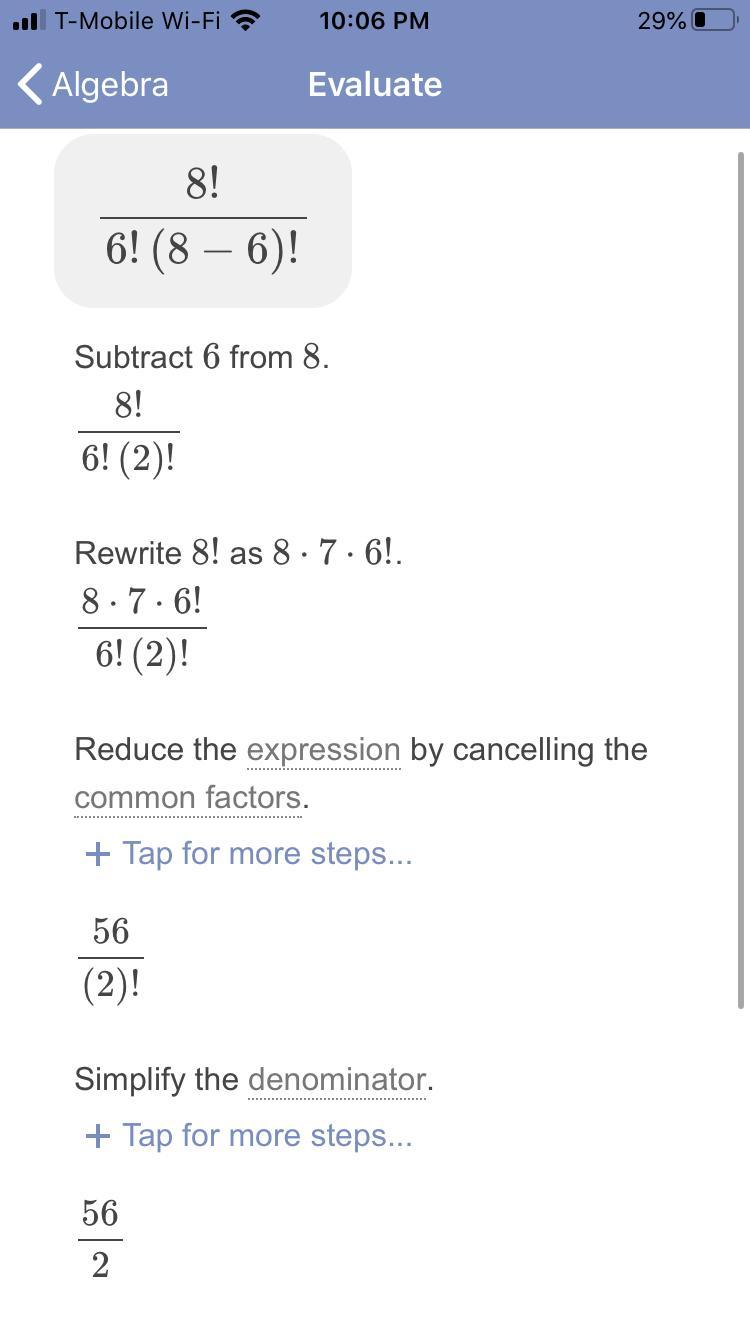Expand more steps for cancelling common factors
This screenshot has width=750, height=1334.
249,853
